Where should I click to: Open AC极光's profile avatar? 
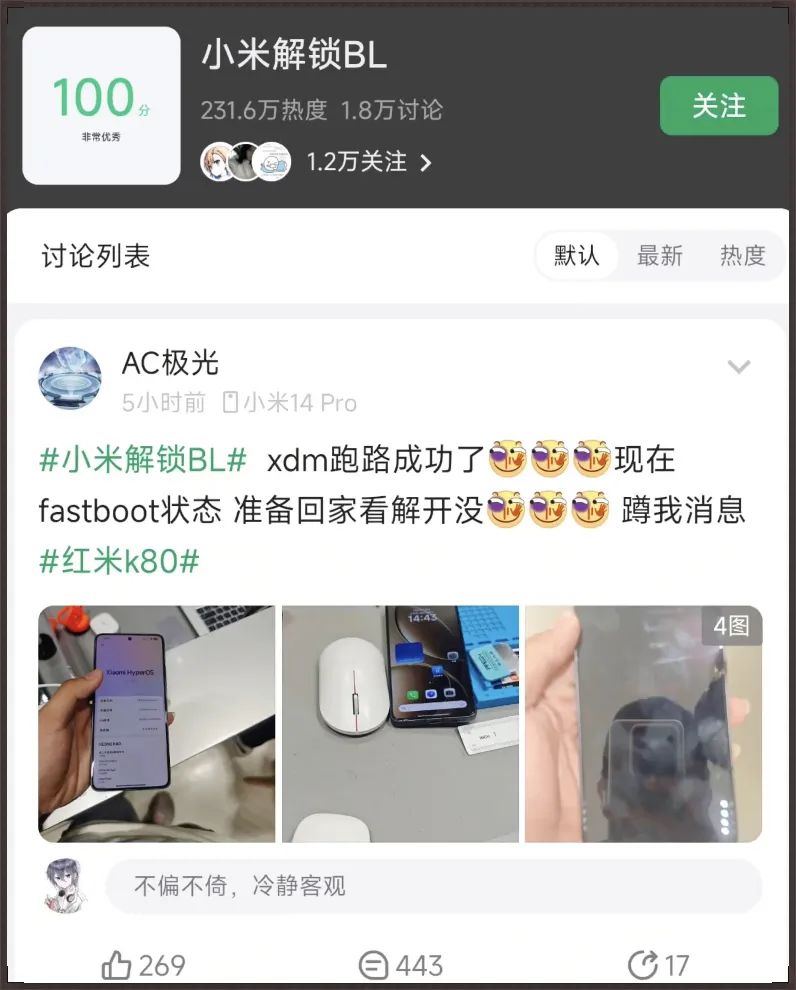(70, 379)
